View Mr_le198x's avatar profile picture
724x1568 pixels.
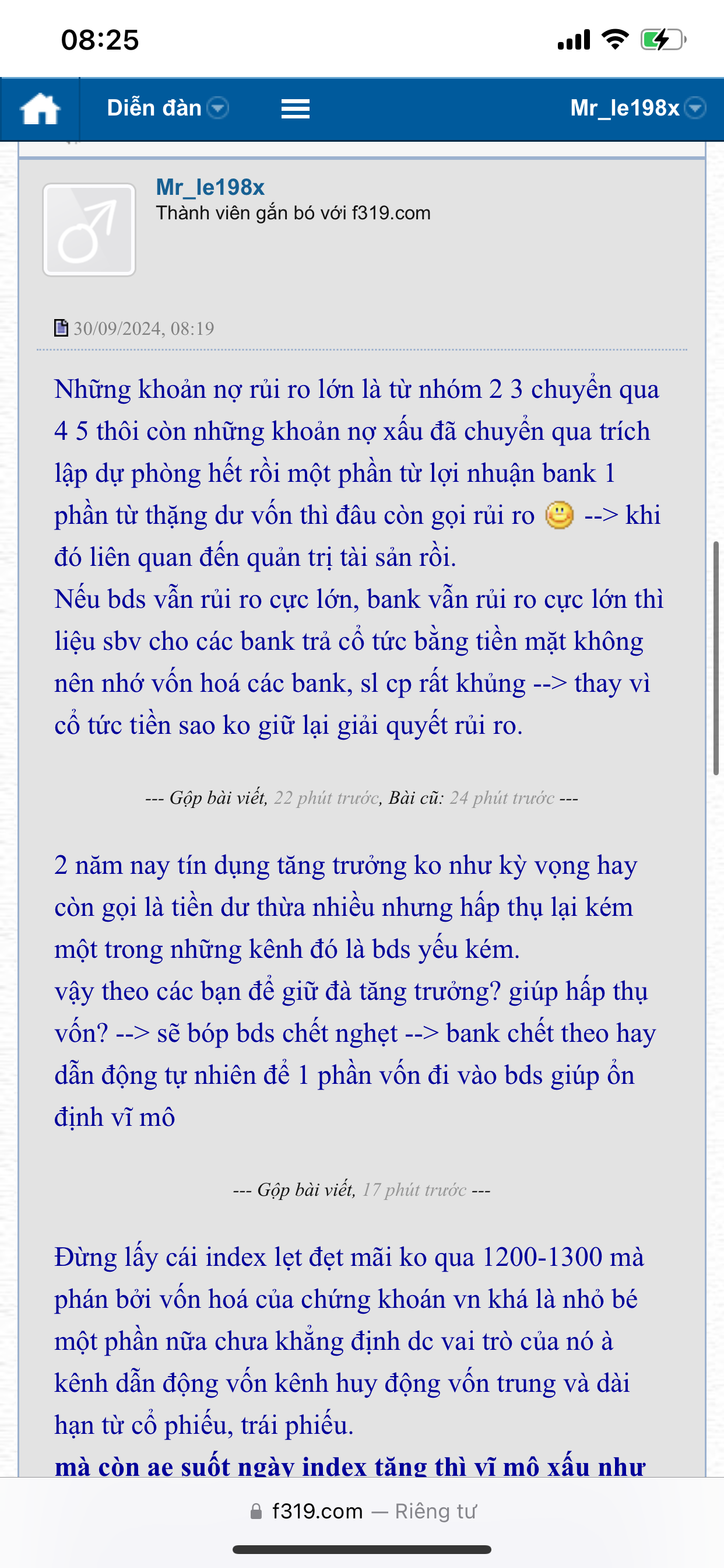pos(89,230)
